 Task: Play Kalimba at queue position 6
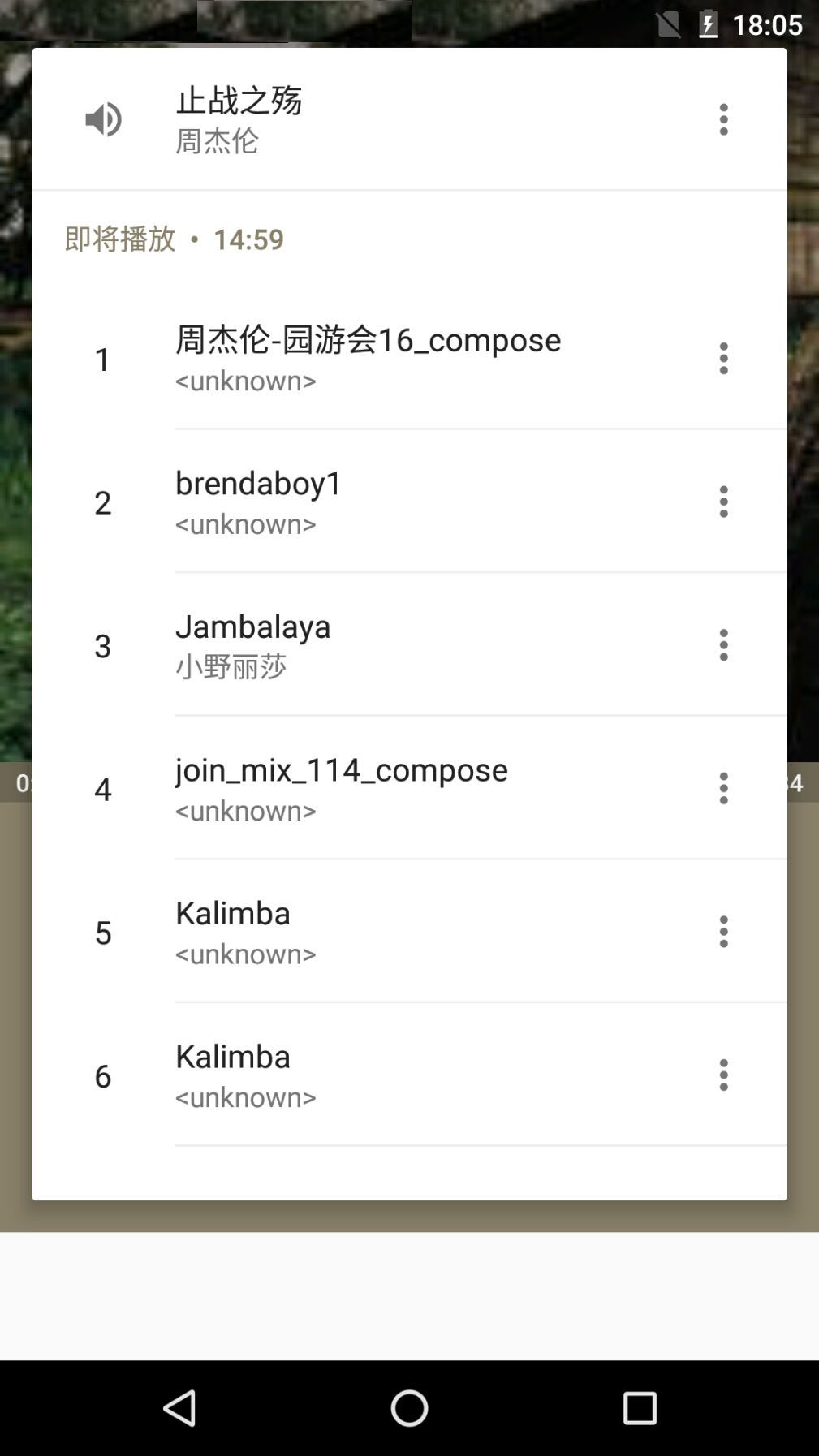point(367,1075)
